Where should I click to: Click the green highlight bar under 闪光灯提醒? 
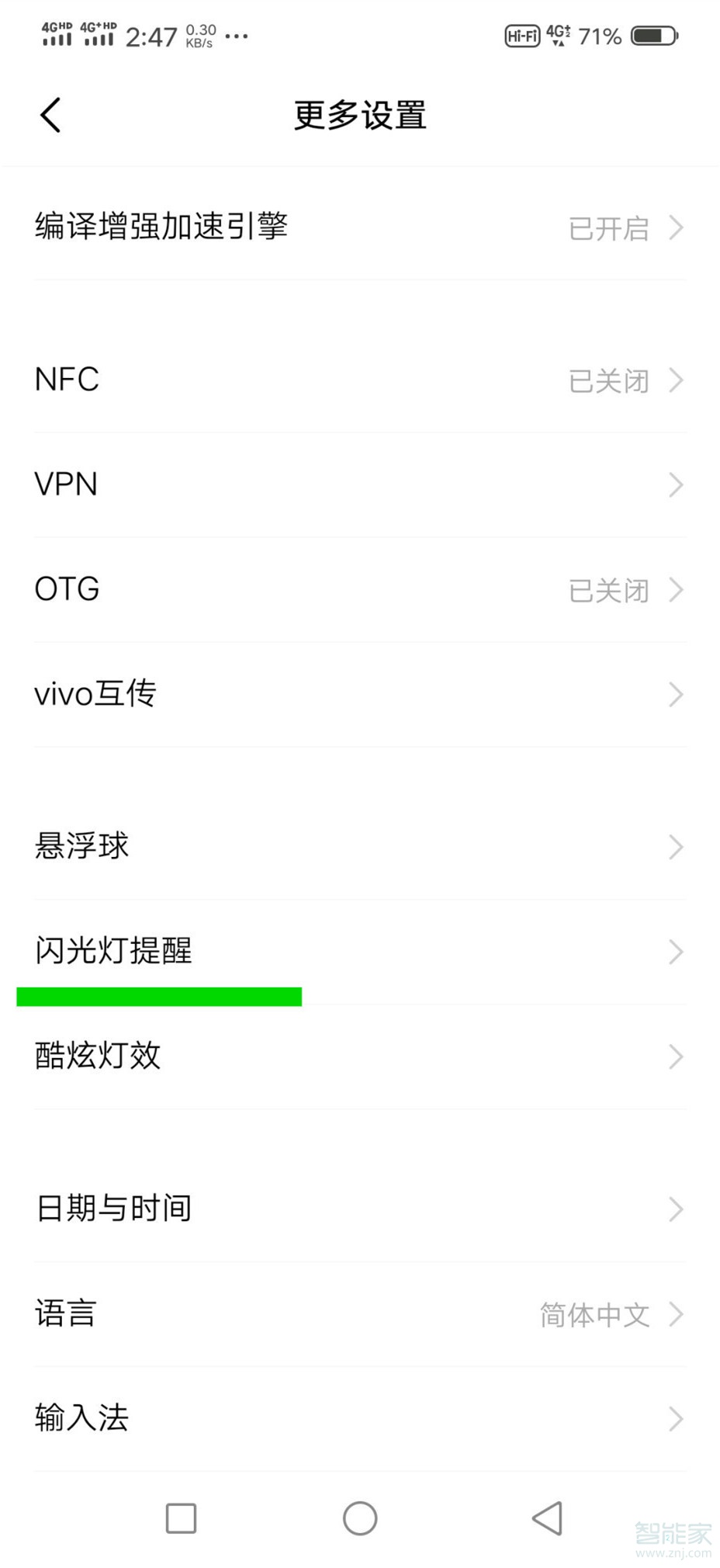pyautogui.click(x=158, y=996)
